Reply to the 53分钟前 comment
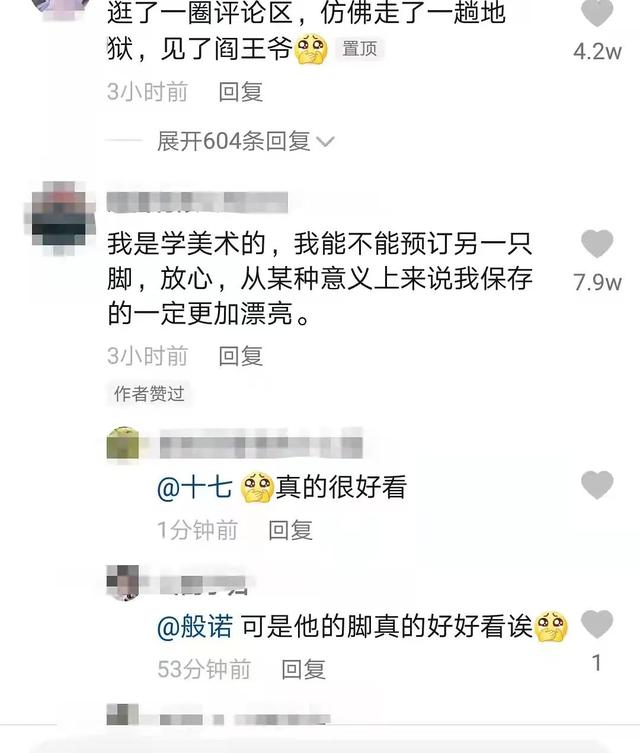 (302, 669)
